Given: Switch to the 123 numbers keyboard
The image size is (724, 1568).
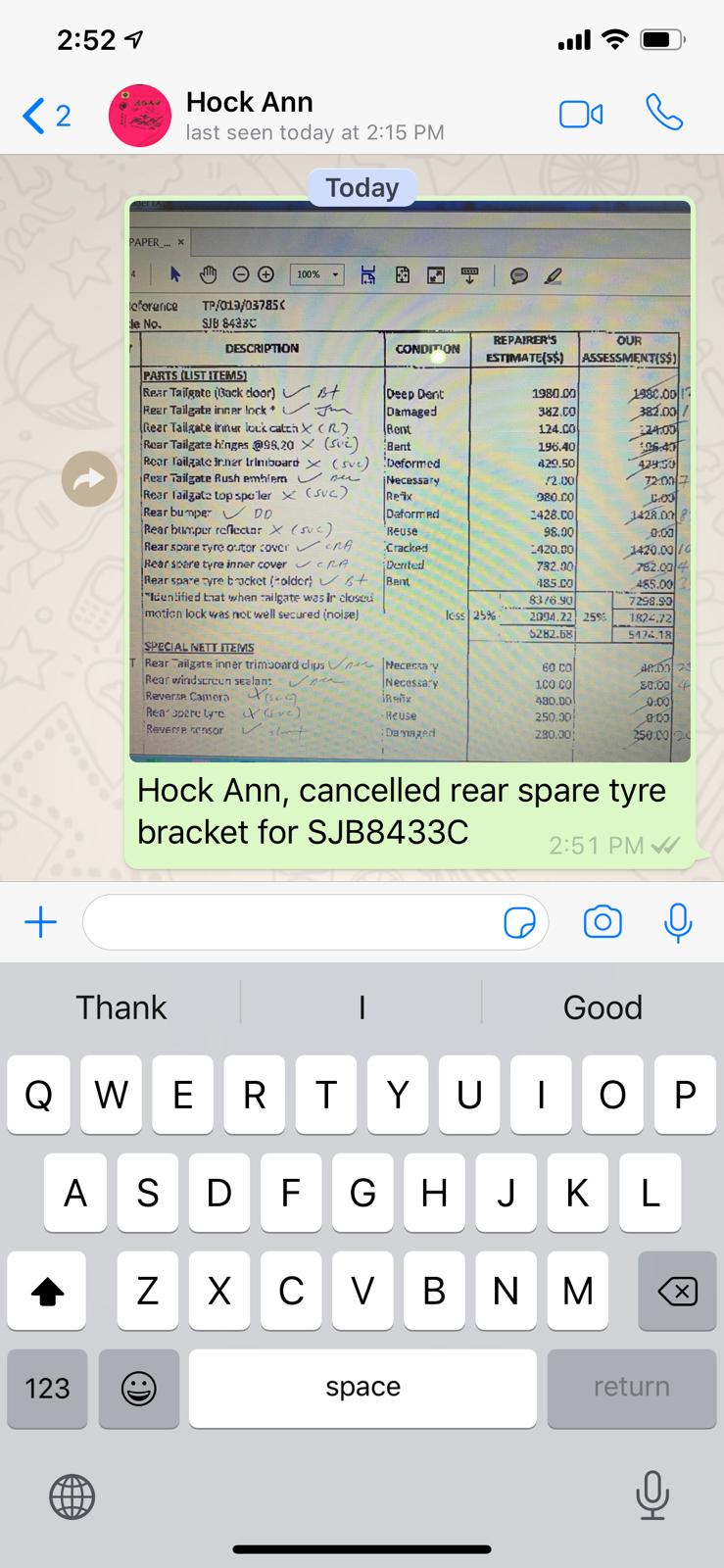Looking at the screenshot, I should (x=47, y=1388).
